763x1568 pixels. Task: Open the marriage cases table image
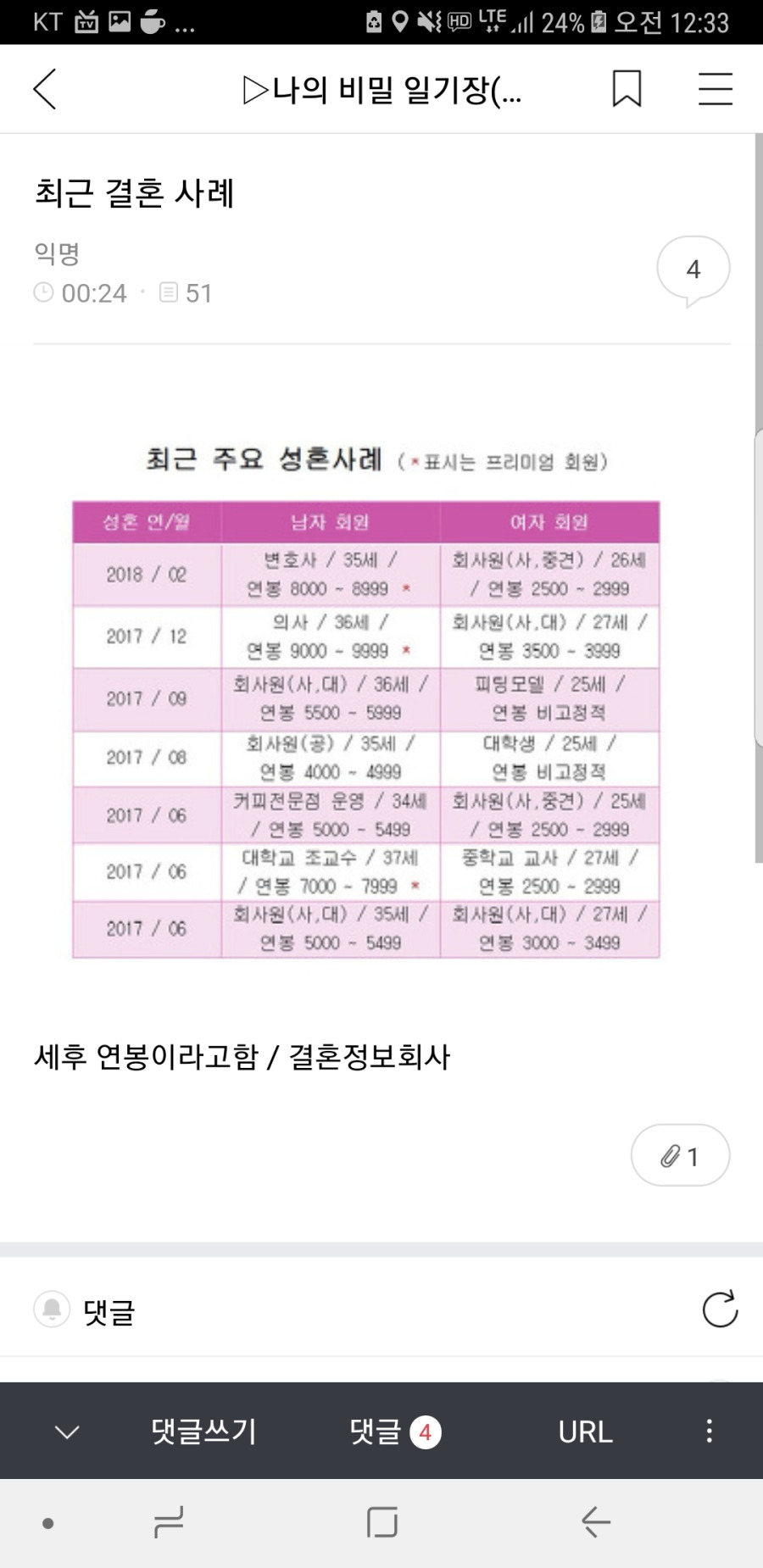[x=366, y=703]
